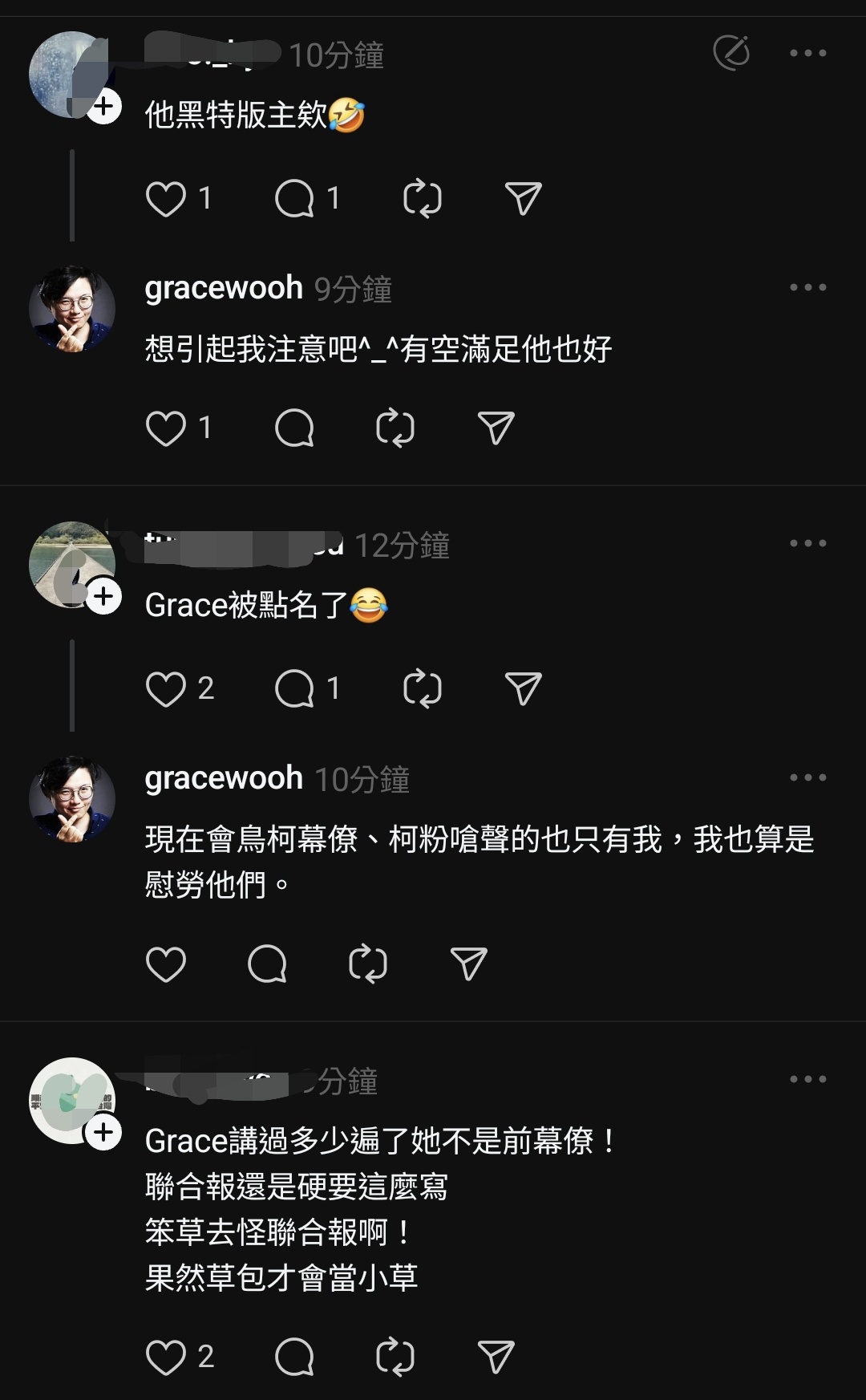Screen dimensions: 866x1400
Task: Follow the author of Grace被點名了 via the plus badge
Action: tap(104, 597)
